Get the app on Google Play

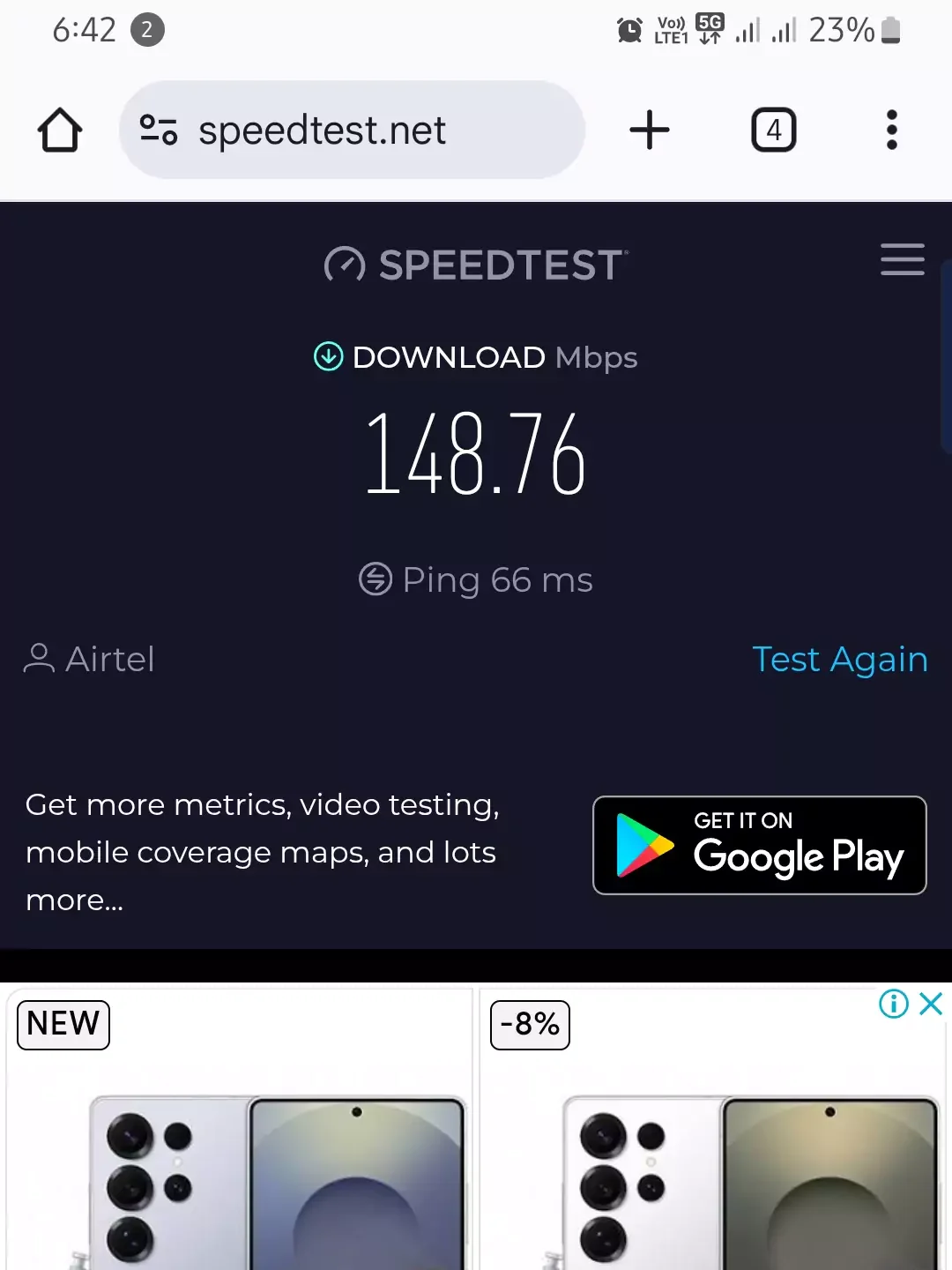point(759,846)
